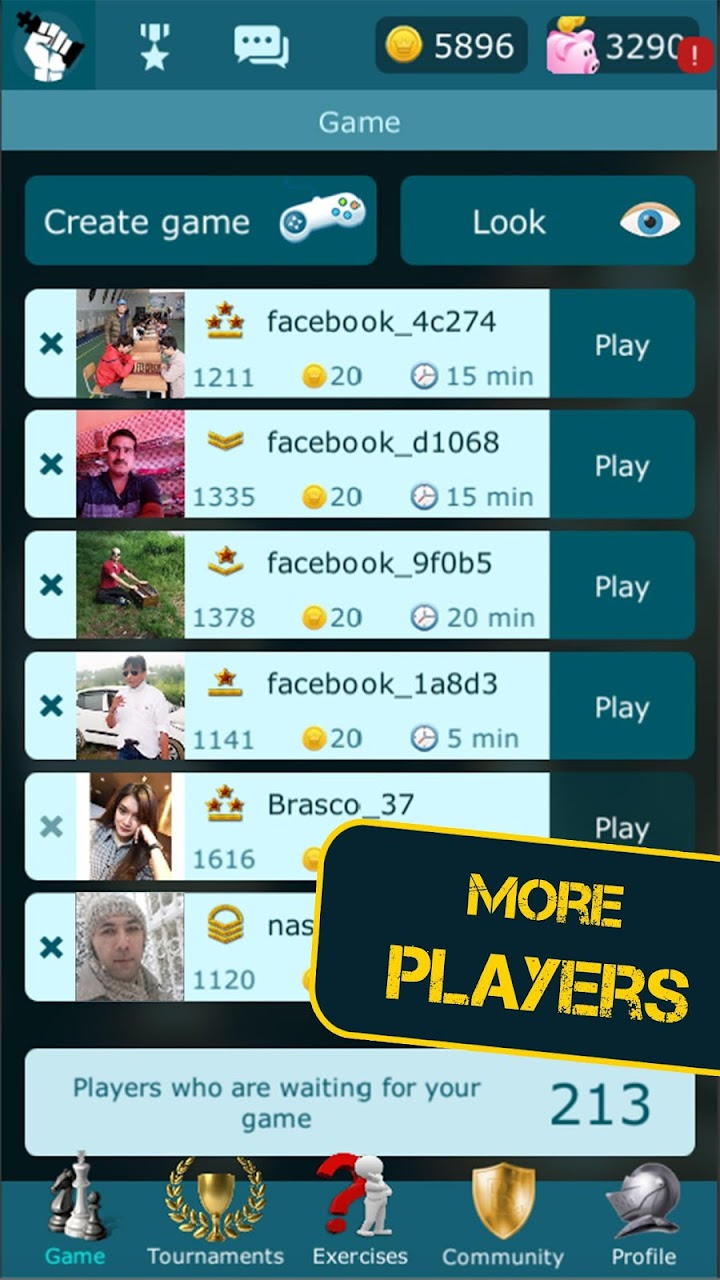Remove facebook_1a8d3 from the list
Screen dimensions: 720x1280
[50, 707]
